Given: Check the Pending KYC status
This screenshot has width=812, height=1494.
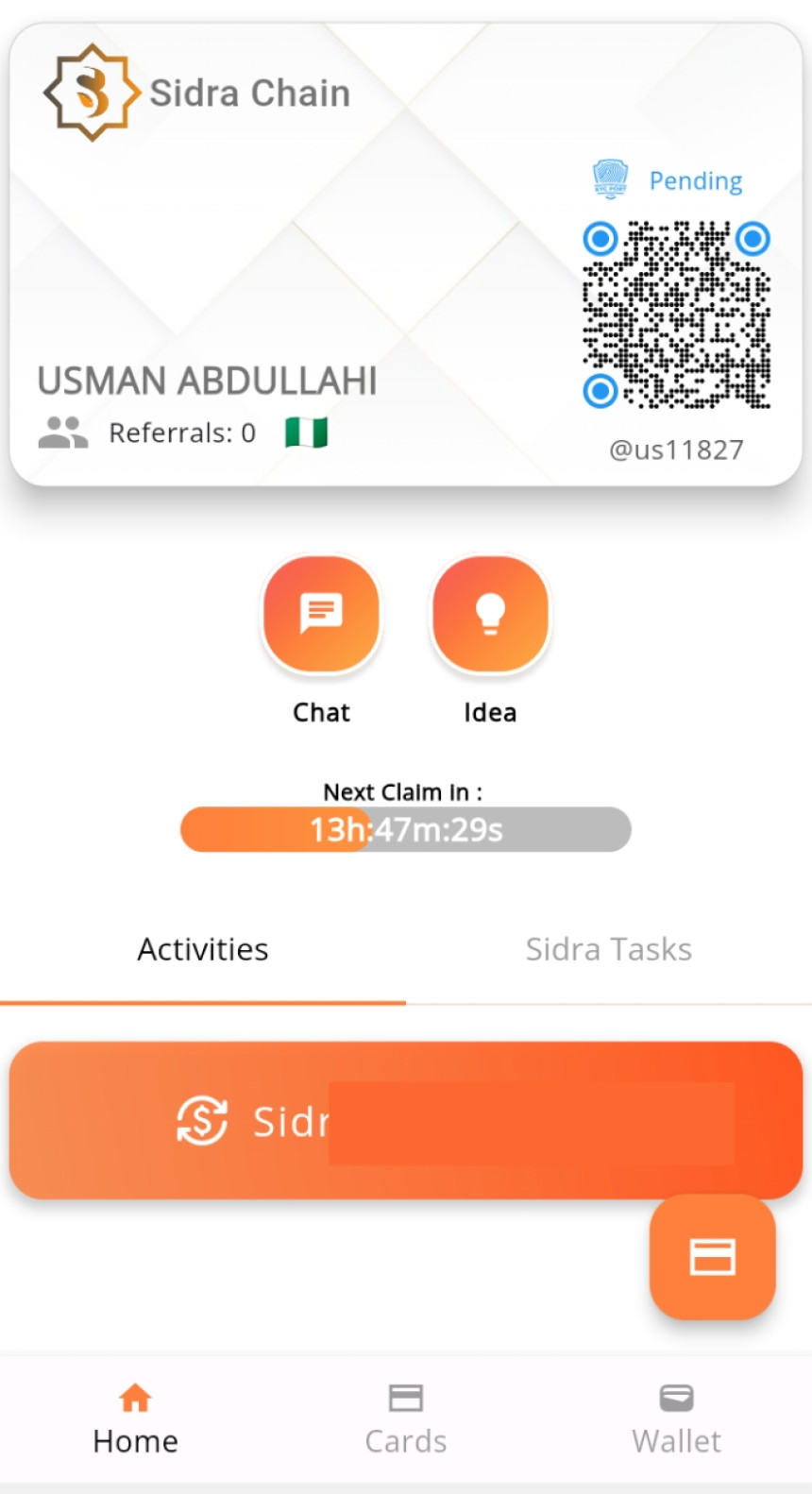Looking at the screenshot, I should coord(668,179).
